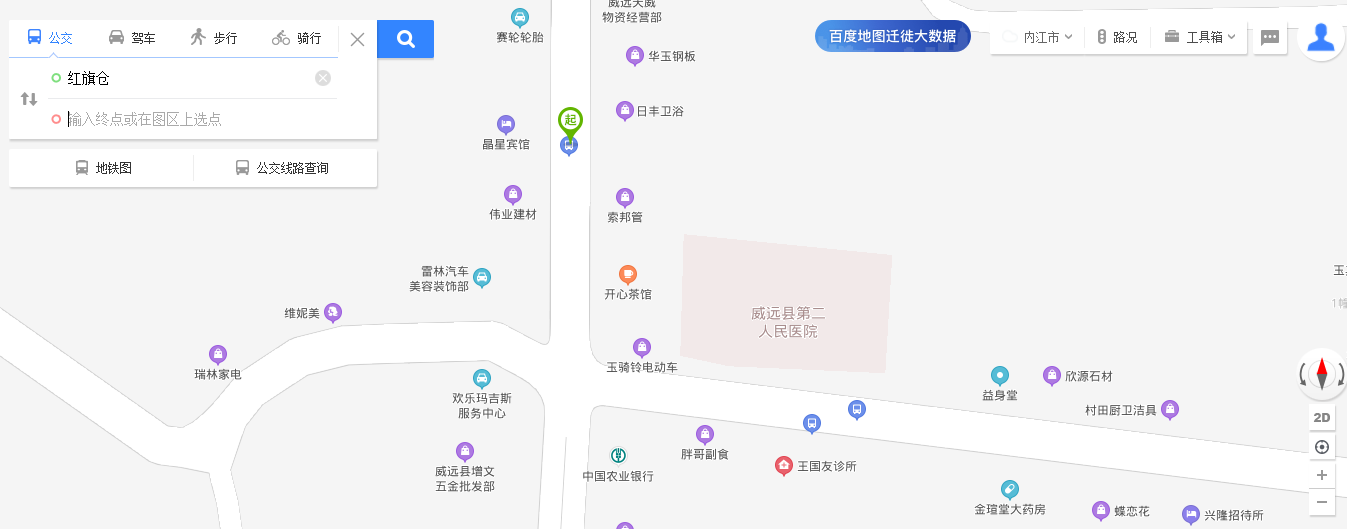
Task: Swap start and destination points
Action: [29, 99]
